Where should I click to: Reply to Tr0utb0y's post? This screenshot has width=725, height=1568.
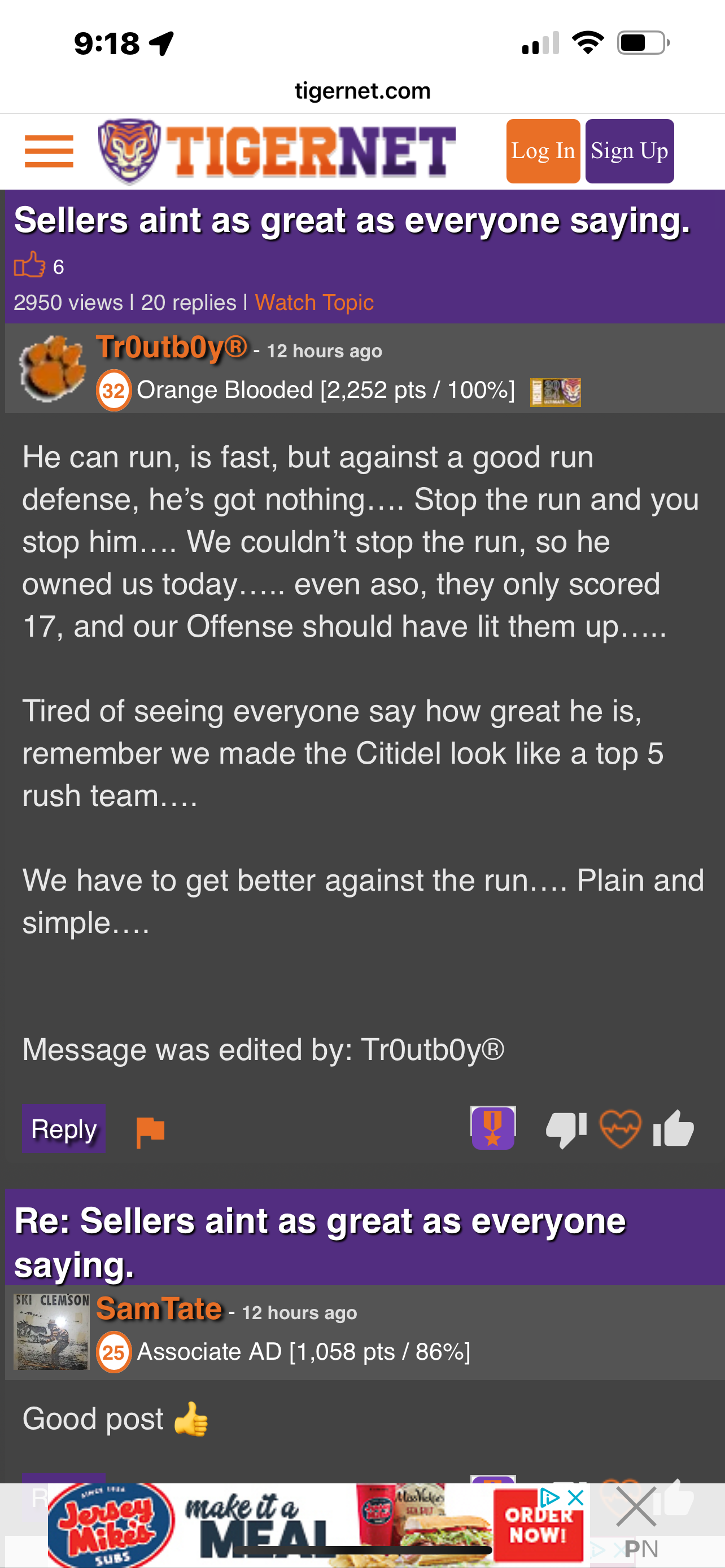(64, 1129)
